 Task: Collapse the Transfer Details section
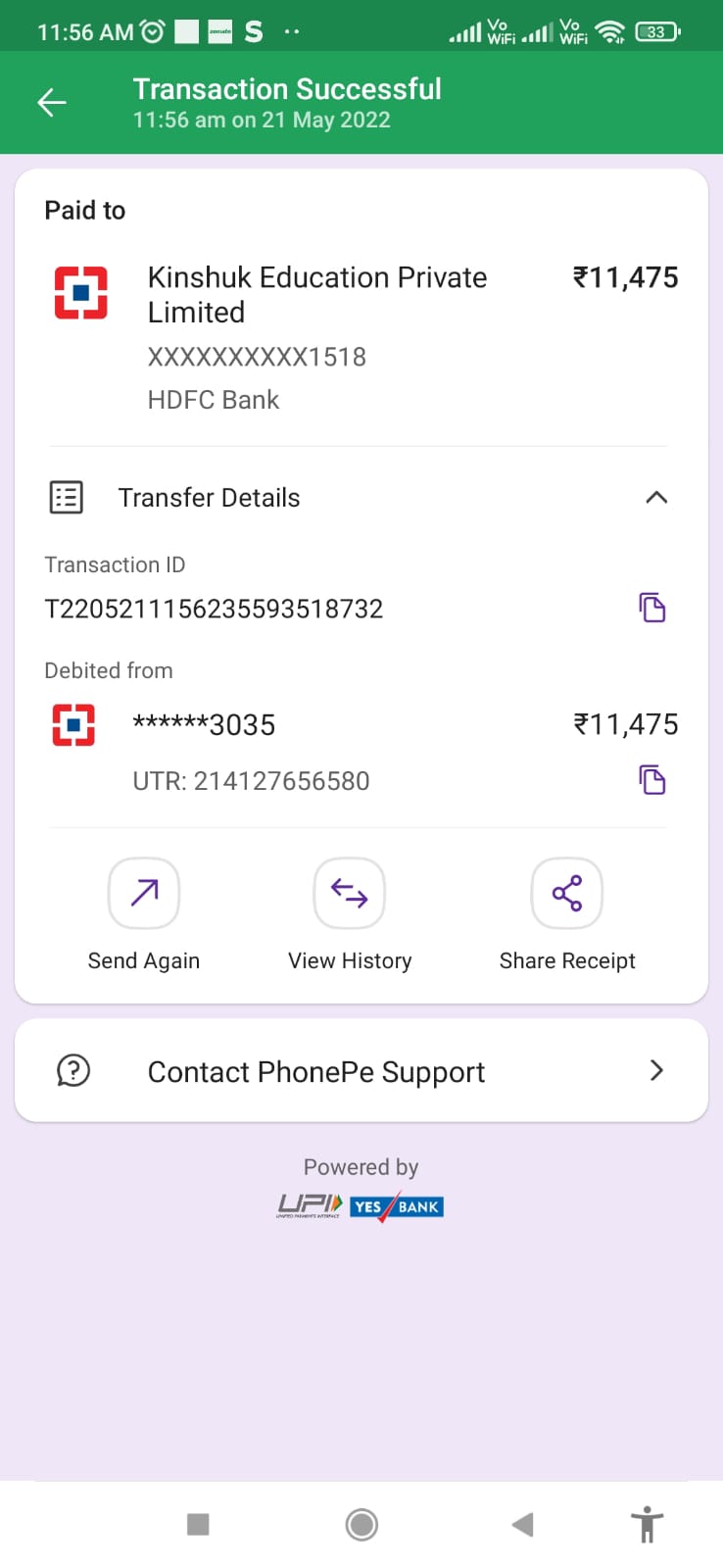655,498
